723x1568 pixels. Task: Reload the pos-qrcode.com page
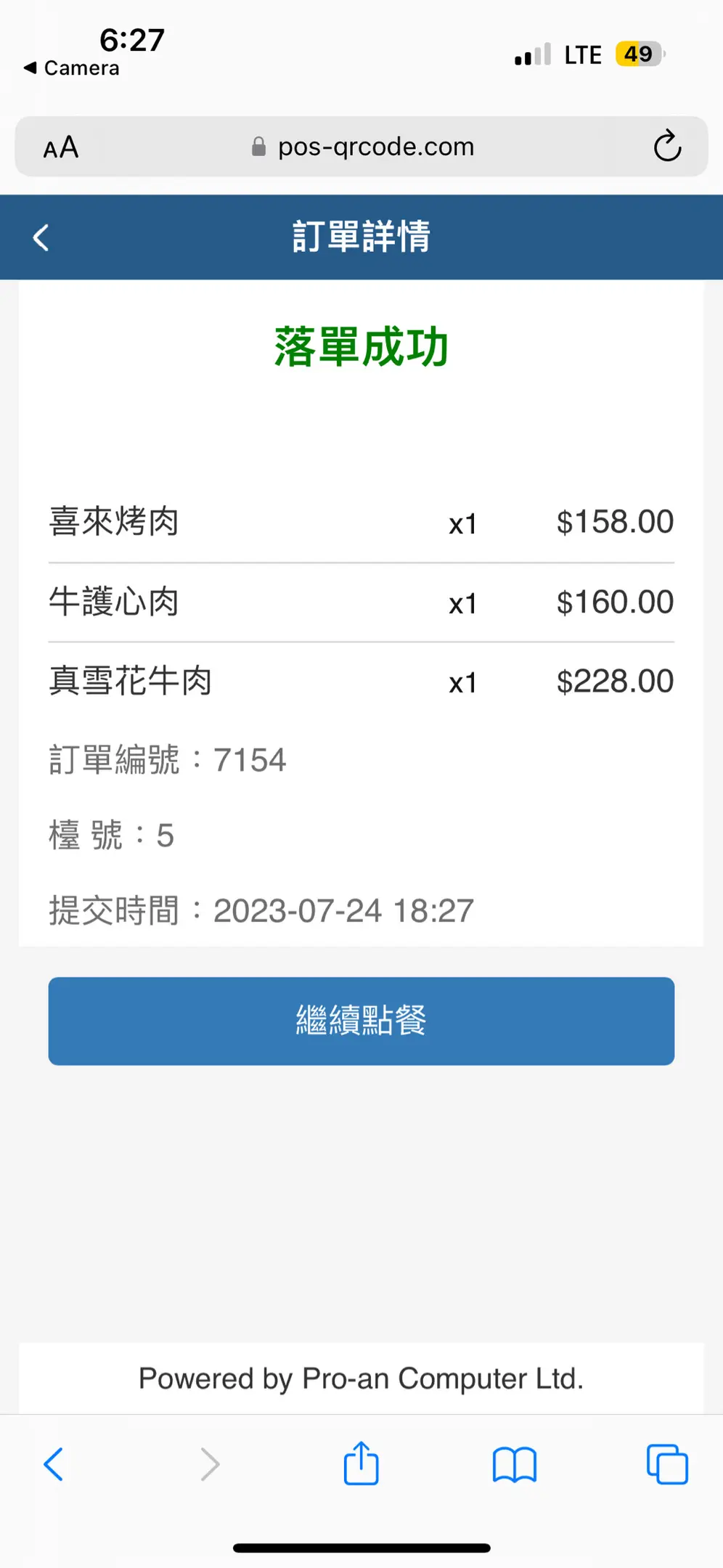[667, 146]
